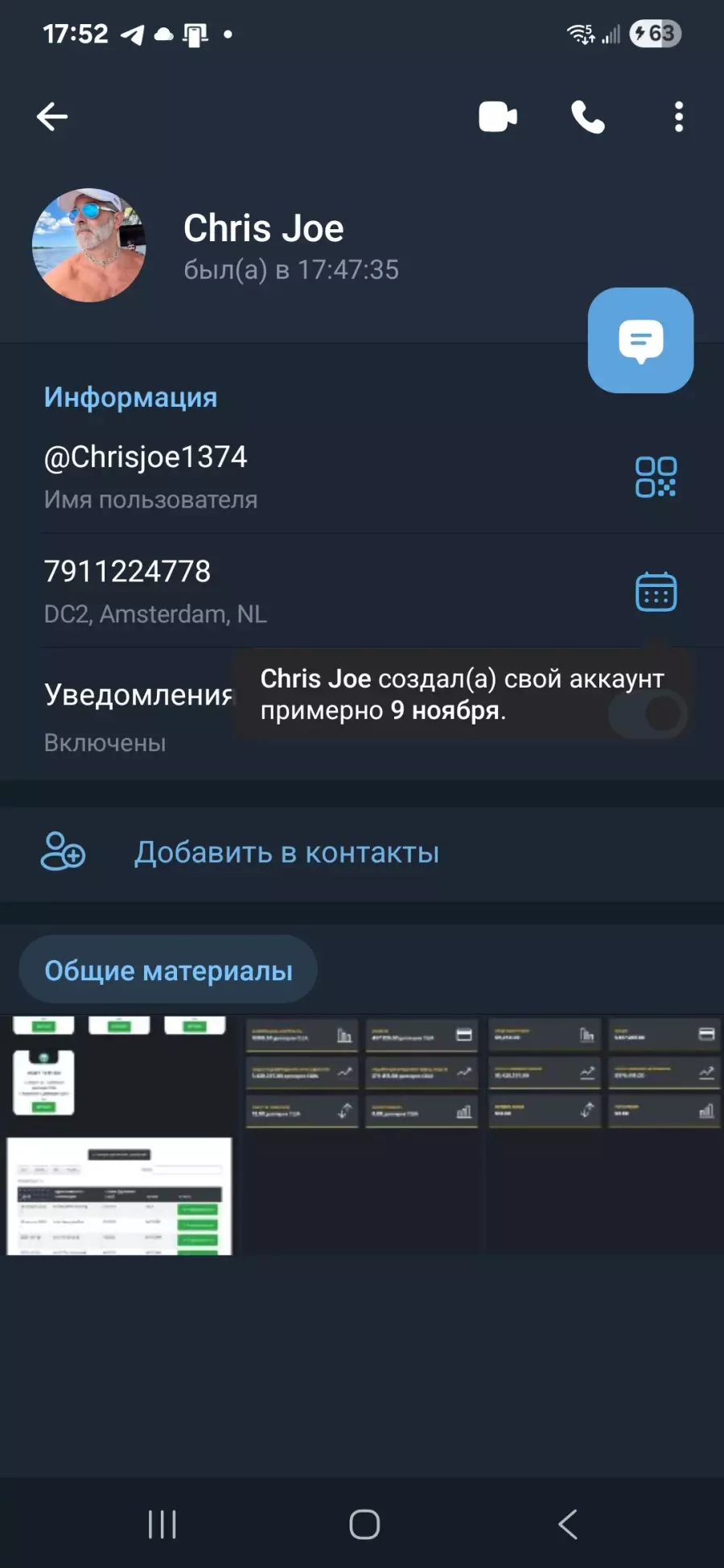
Task: Tap Добавить в контакты
Action: 286,852
